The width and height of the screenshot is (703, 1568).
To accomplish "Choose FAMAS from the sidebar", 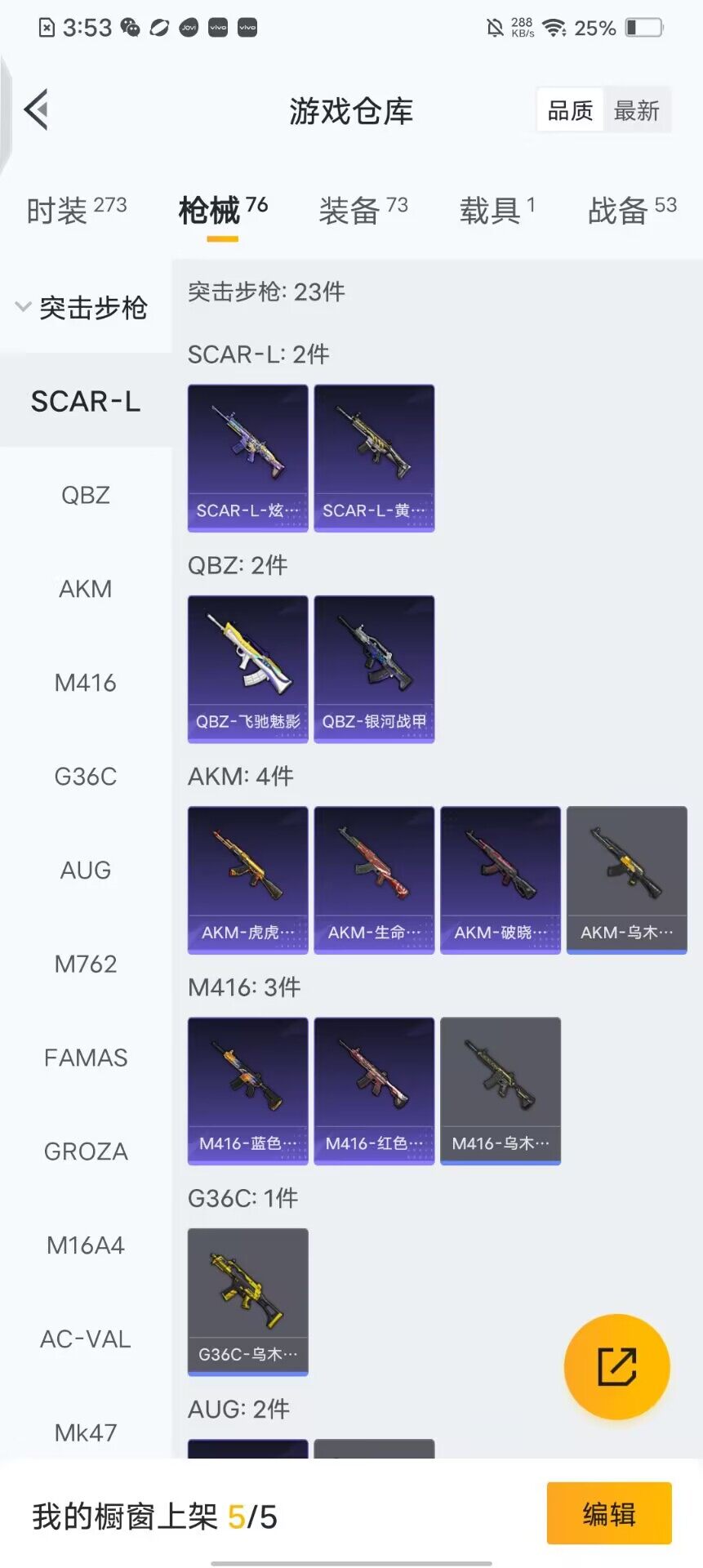I will click(85, 1058).
